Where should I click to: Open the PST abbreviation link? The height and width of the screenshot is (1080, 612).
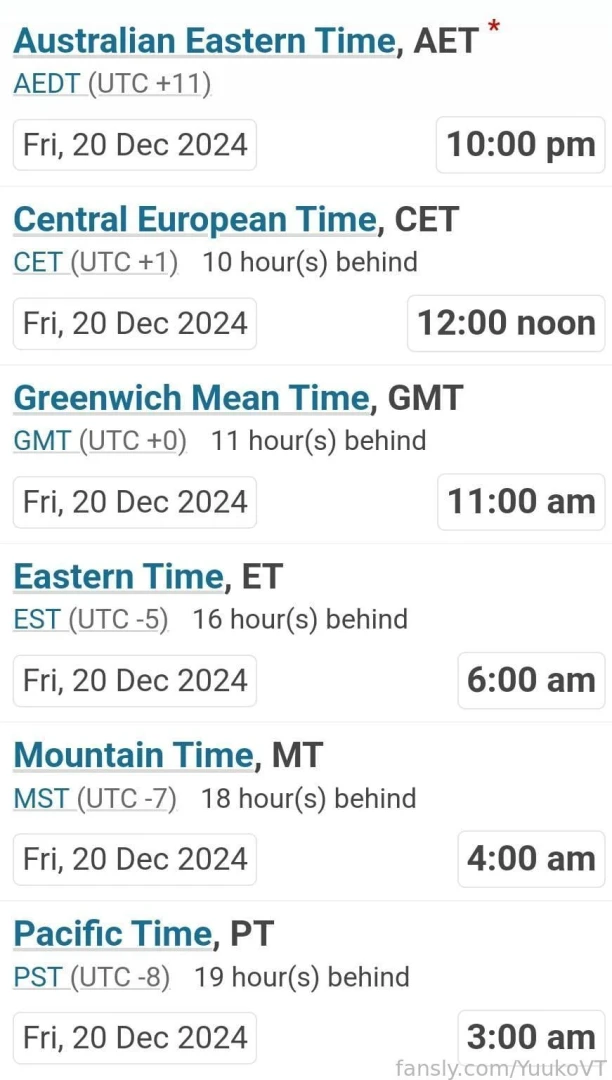click(x=37, y=976)
